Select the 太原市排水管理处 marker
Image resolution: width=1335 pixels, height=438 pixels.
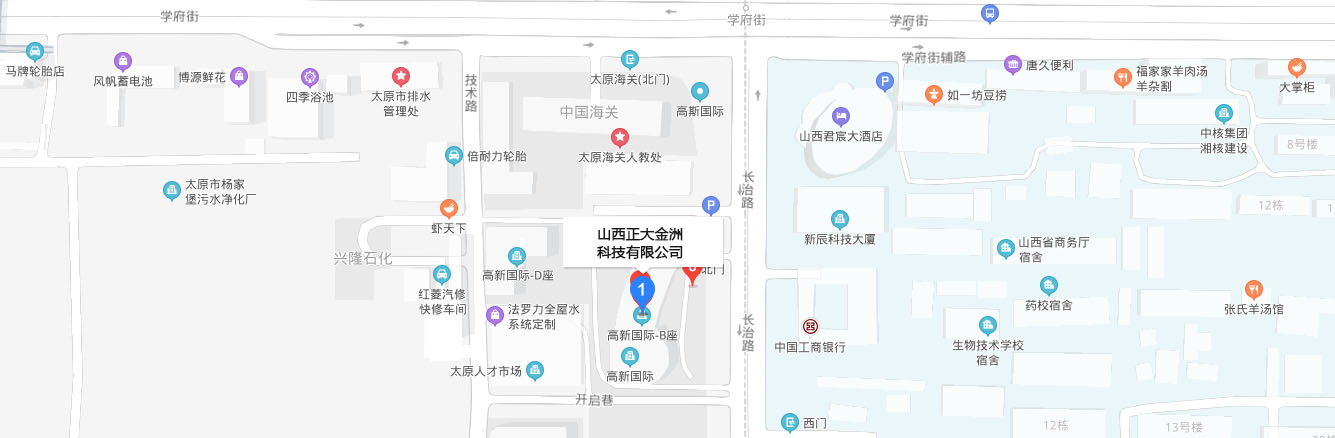pos(400,76)
